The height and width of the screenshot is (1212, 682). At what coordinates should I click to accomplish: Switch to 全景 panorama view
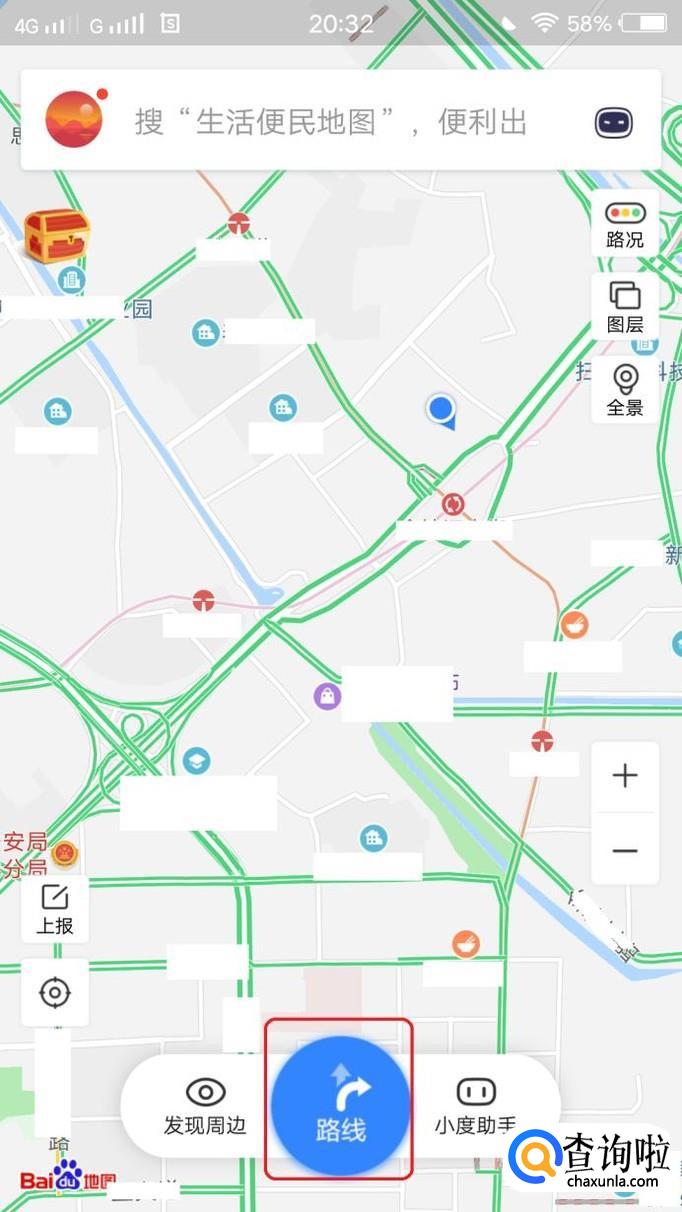[625, 390]
